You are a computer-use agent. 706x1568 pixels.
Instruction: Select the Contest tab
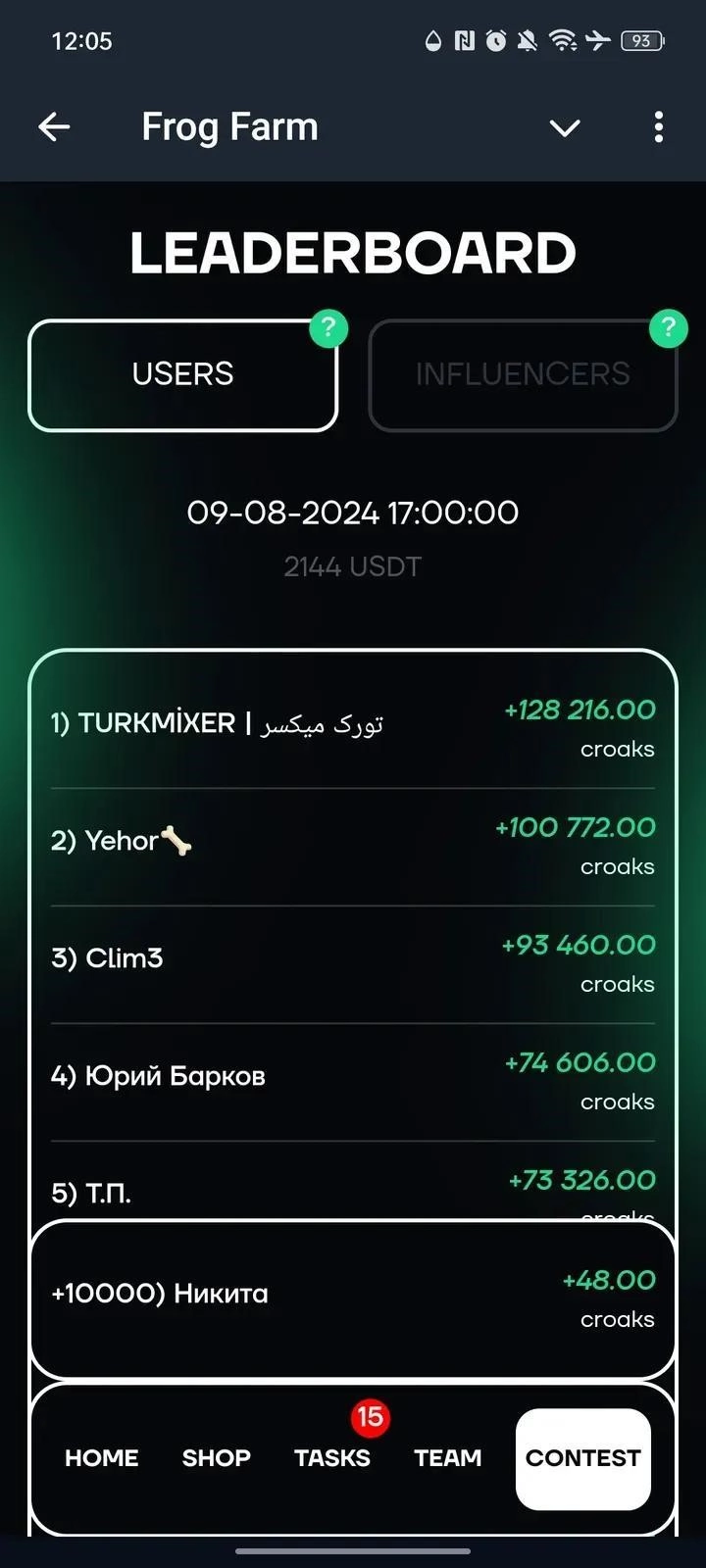[583, 1458]
